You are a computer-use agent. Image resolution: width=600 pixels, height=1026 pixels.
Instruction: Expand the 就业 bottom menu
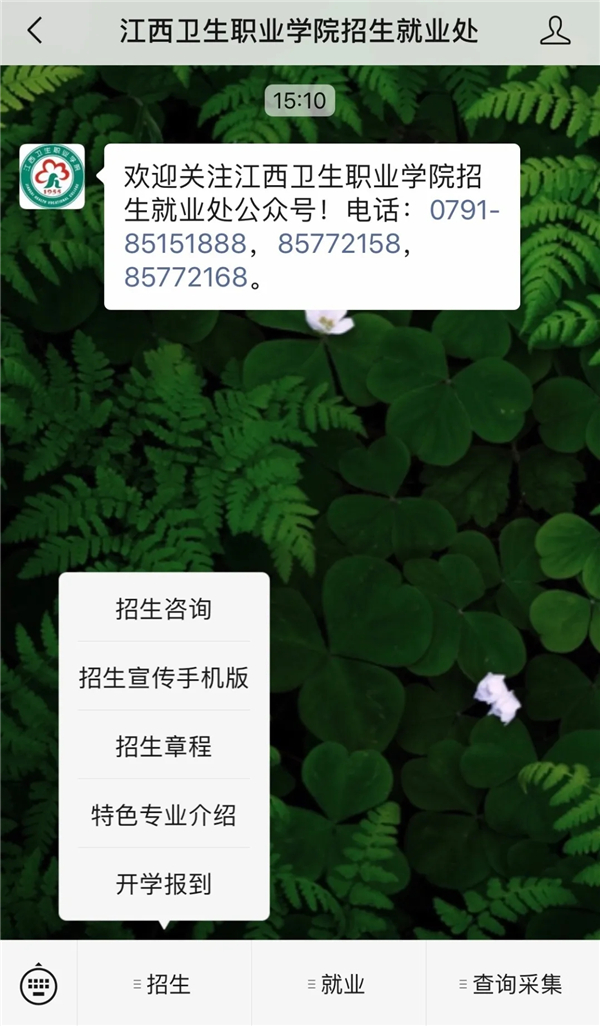pyautogui.click(x=338, y=985)
